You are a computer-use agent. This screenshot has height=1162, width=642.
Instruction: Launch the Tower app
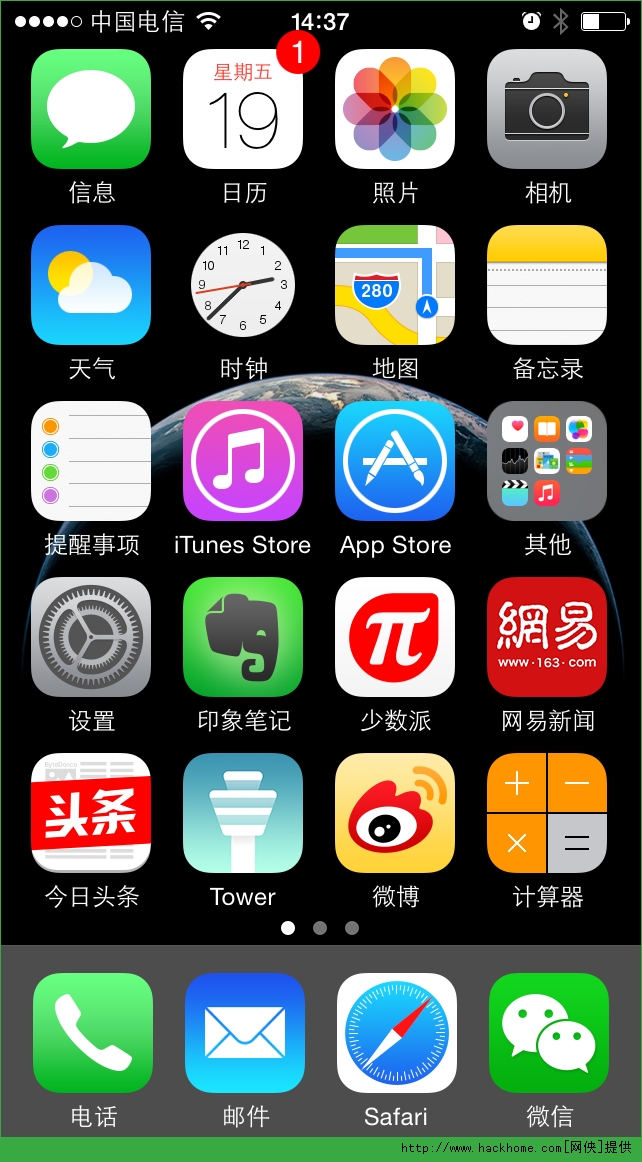(x=243, y=813)
